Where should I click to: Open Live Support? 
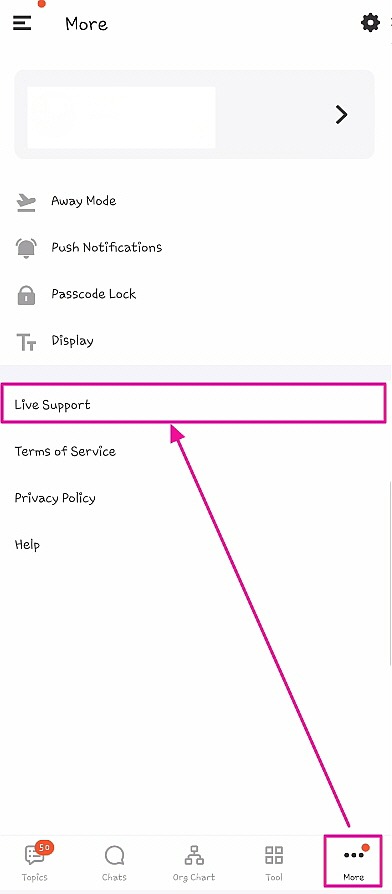[194, 404]
